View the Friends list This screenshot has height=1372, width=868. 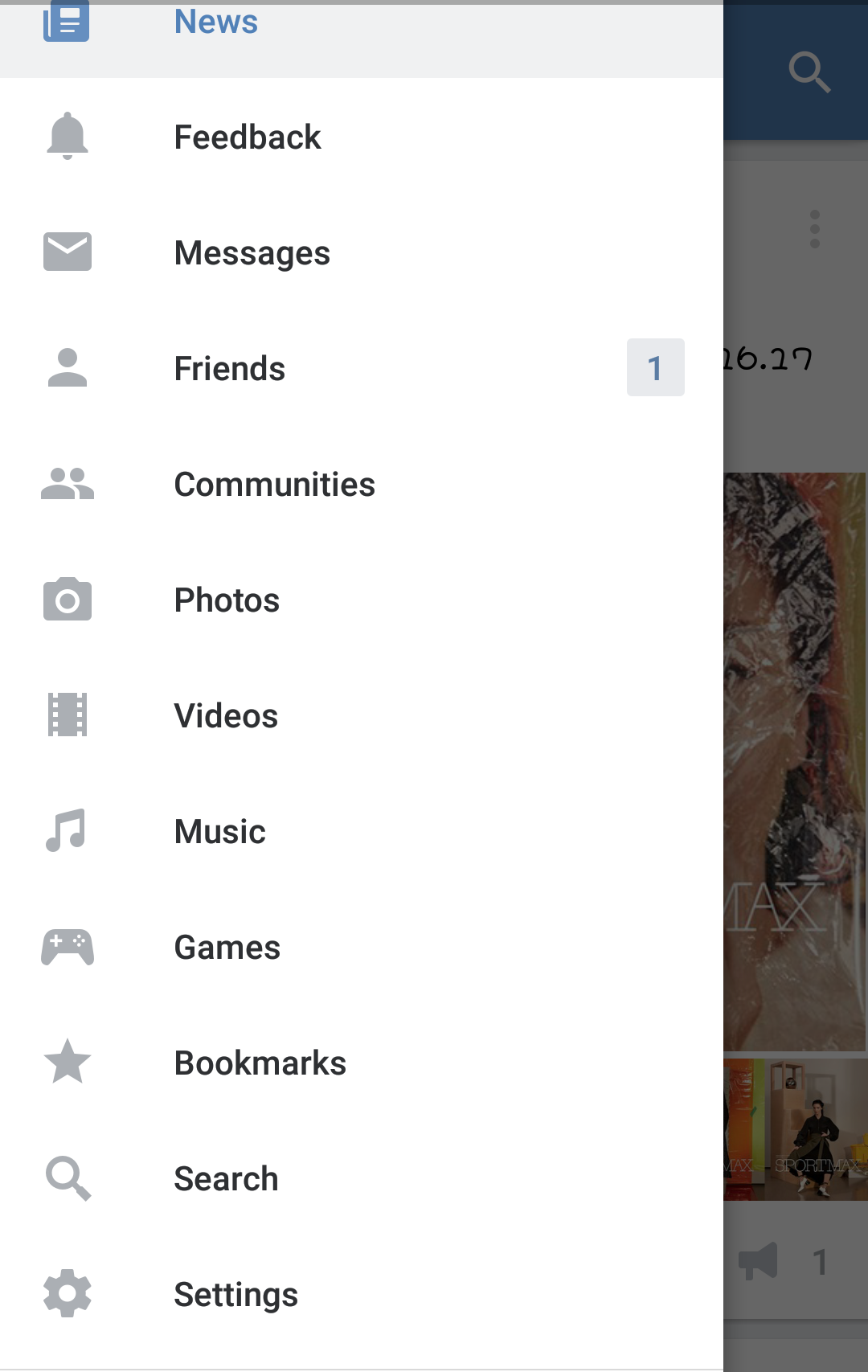(230, 369)
